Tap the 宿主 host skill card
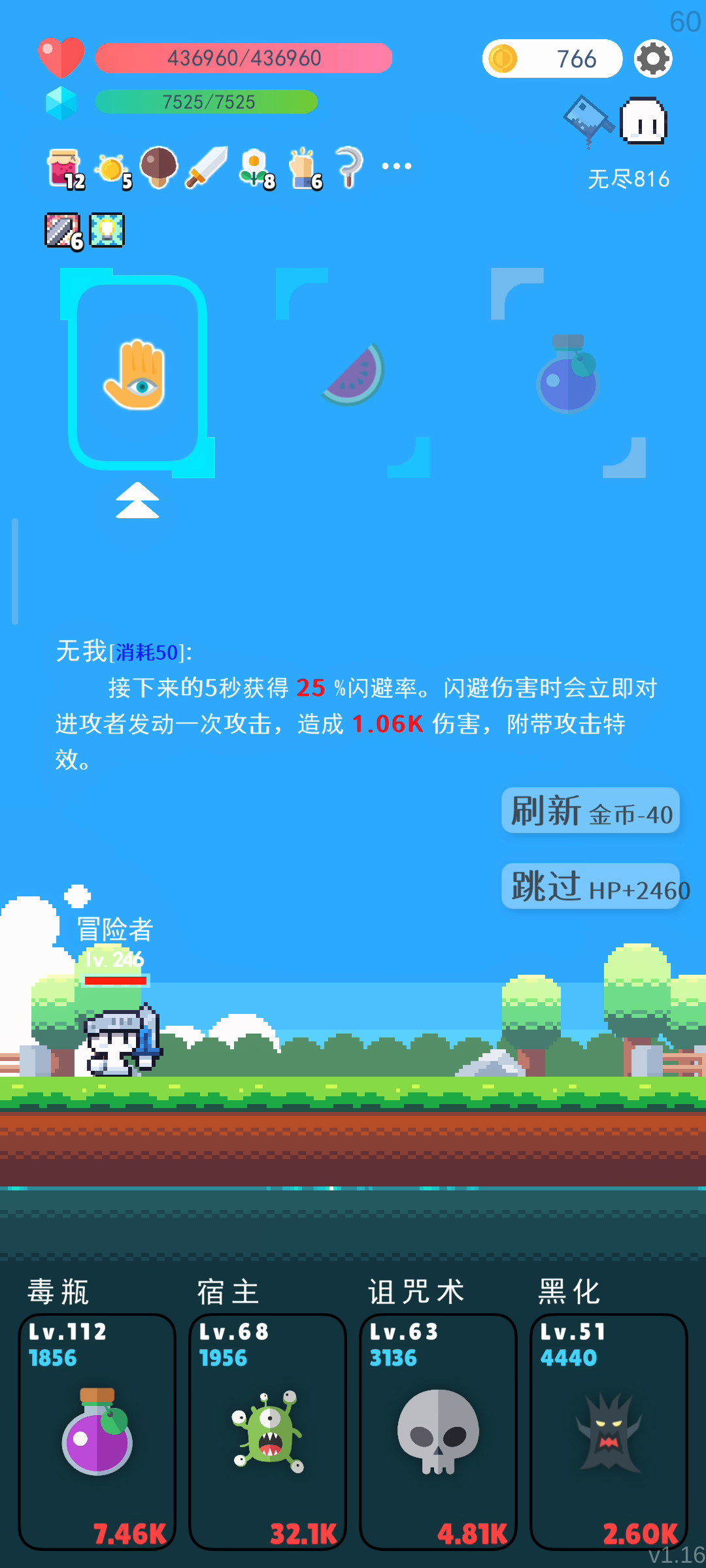This screenshot has width=706, height=1568. coord(268,1431)
